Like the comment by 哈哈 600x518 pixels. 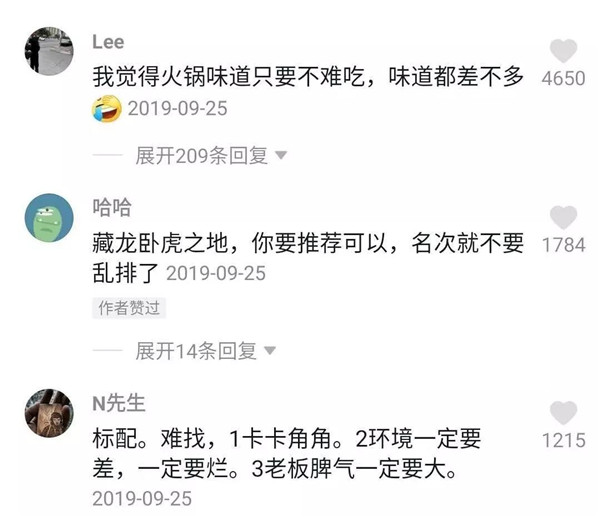click(x=564, y=217)
